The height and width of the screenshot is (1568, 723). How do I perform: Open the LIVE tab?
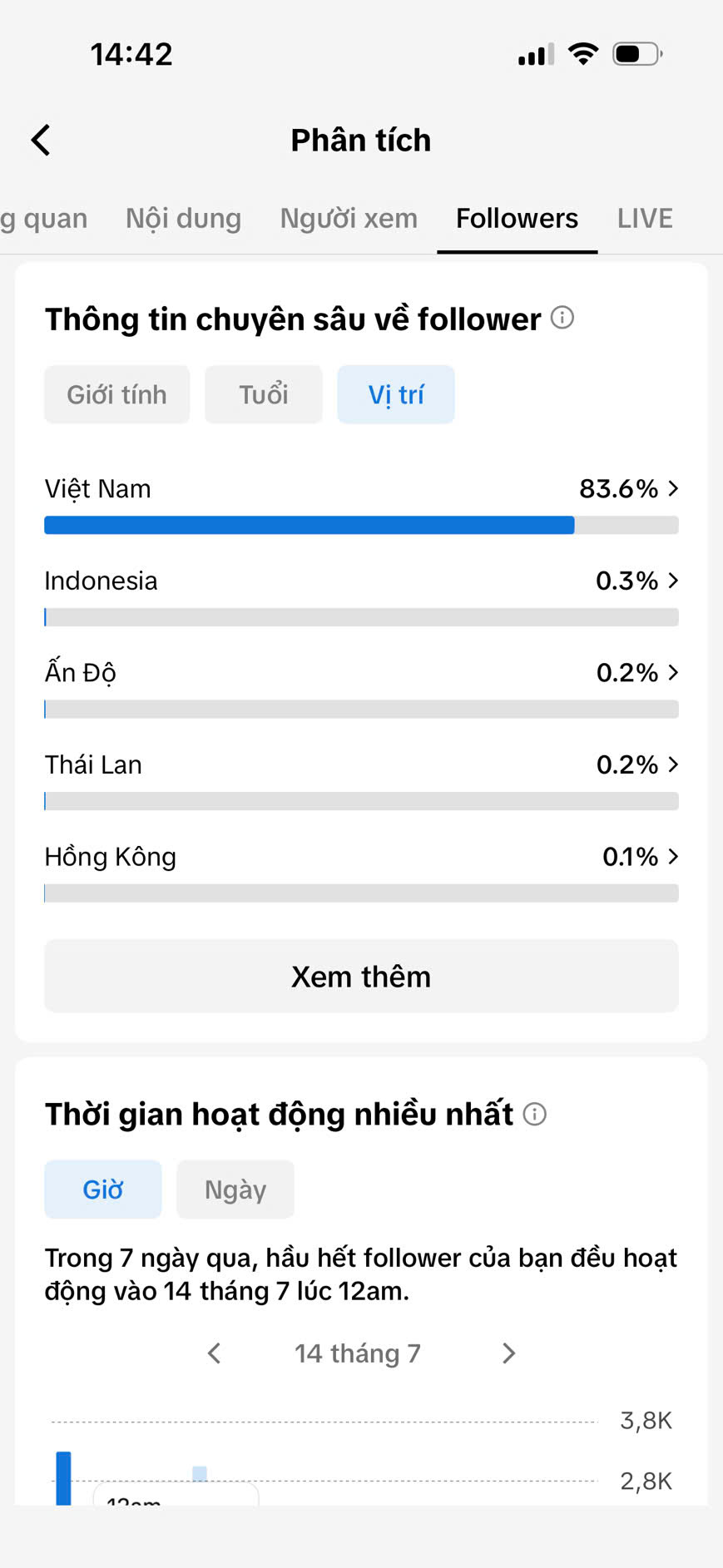[645, 218]
